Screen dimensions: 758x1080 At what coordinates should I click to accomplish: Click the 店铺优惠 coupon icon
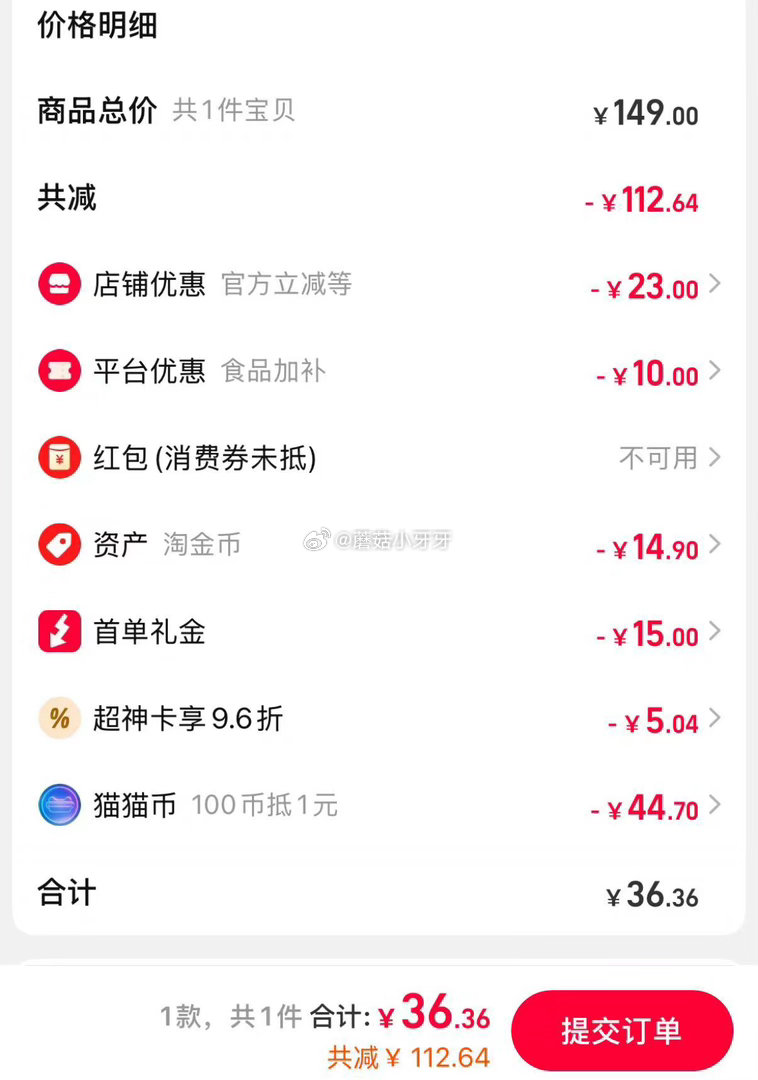[x=59, y=285]
